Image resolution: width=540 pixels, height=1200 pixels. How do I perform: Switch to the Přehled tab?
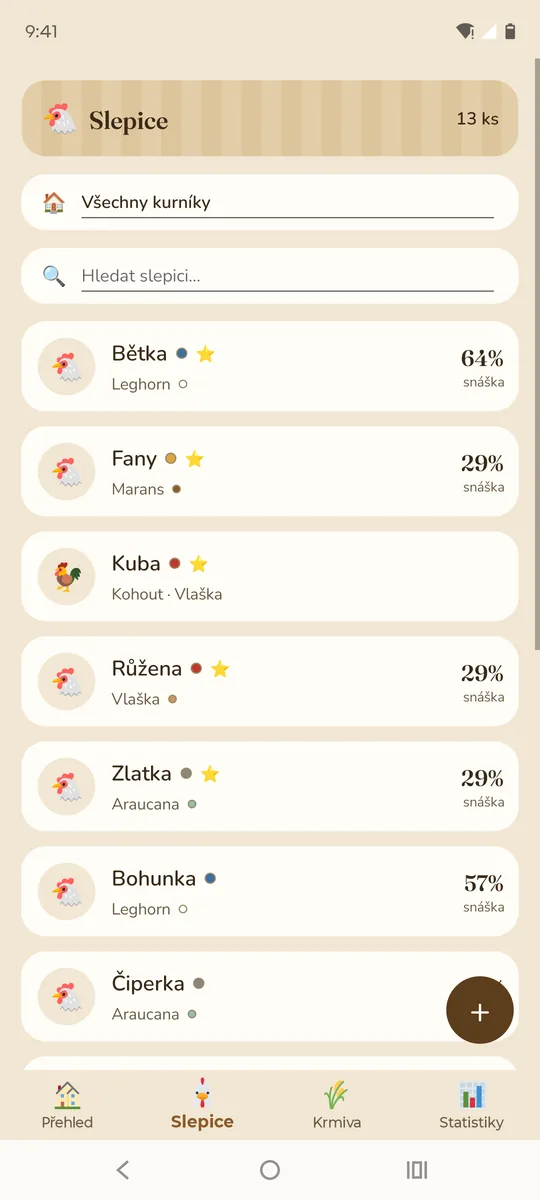68,1106
